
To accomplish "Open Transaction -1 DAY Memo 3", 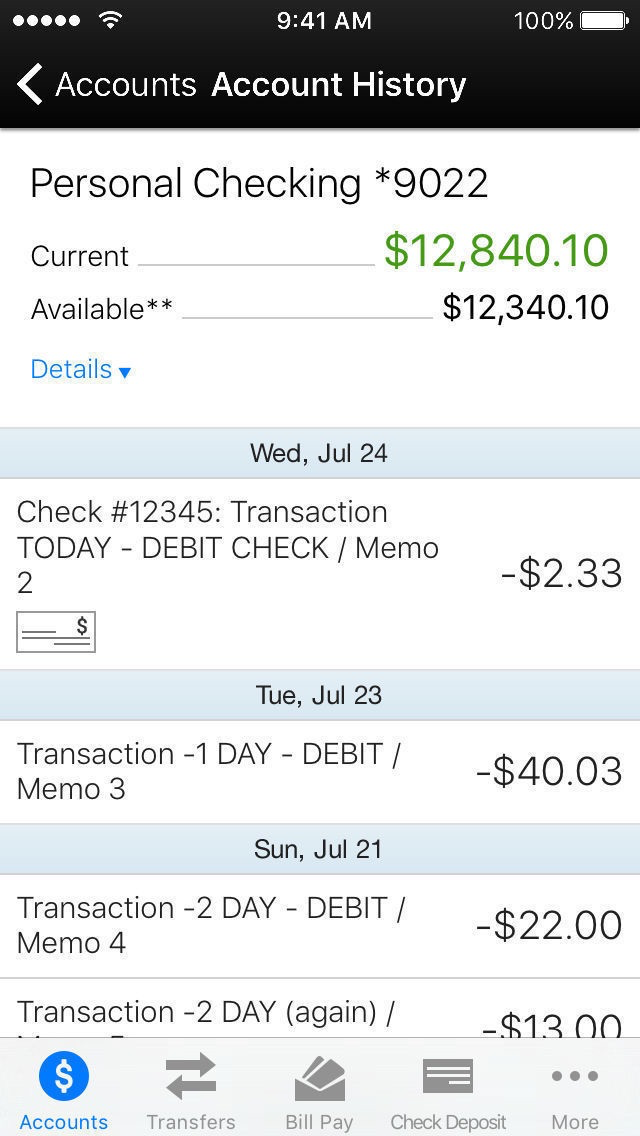I will point(320,771).
